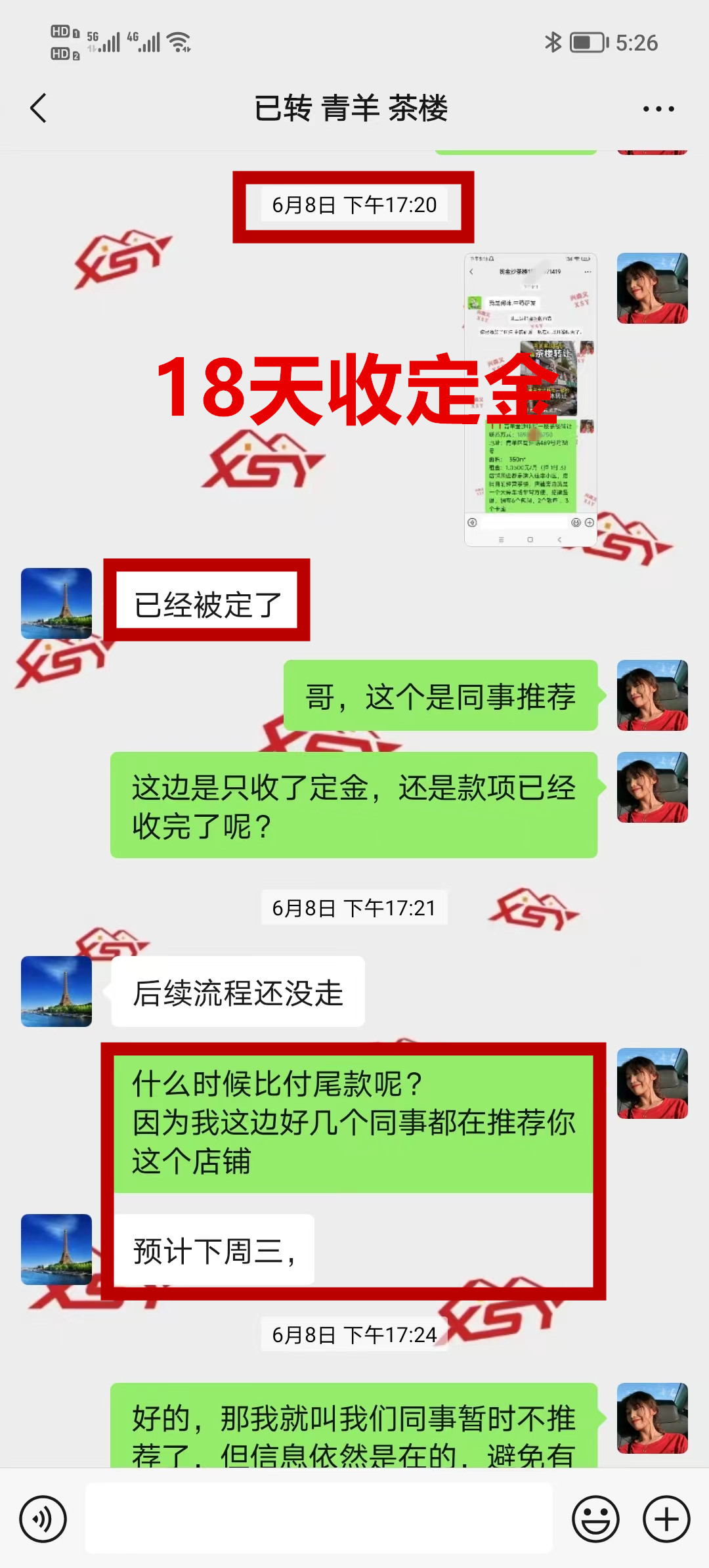The width and height of the screenshot is (709, 1568).
Task: Open the plus attachment menu
Action: tap(666, 1519)
